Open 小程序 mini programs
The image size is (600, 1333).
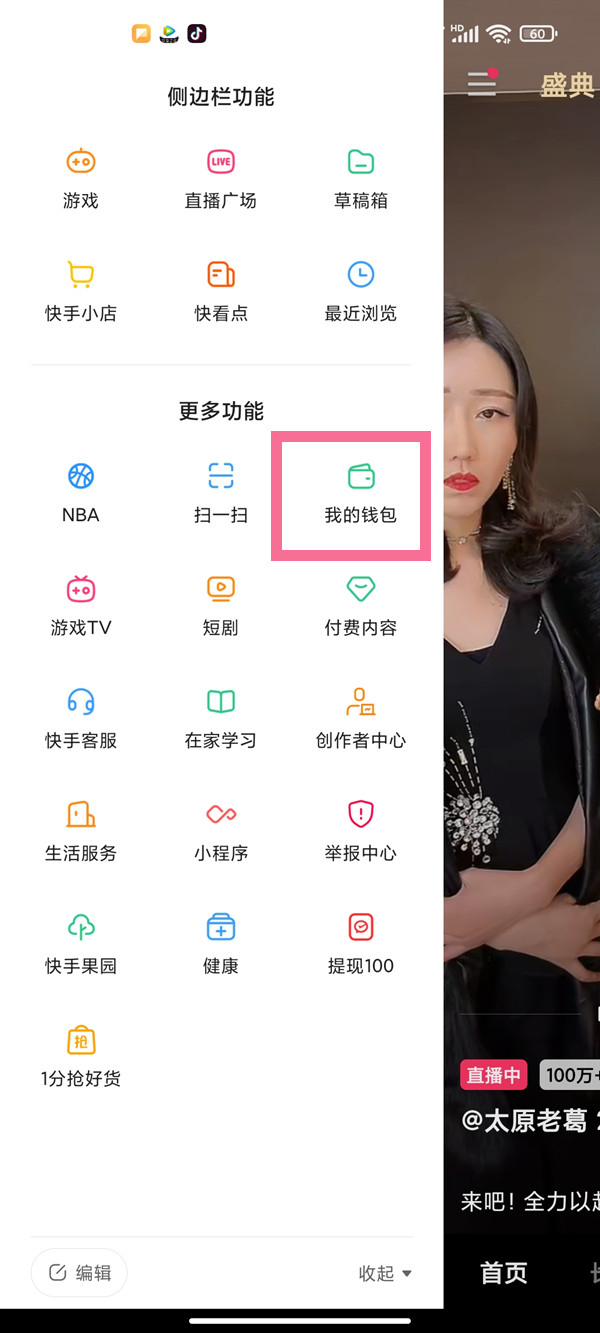(221, 831)
